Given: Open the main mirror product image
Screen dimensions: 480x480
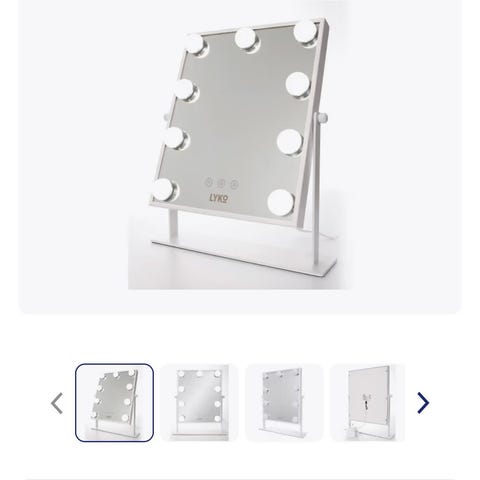Looking at the screenshot, I should (240, 145).
